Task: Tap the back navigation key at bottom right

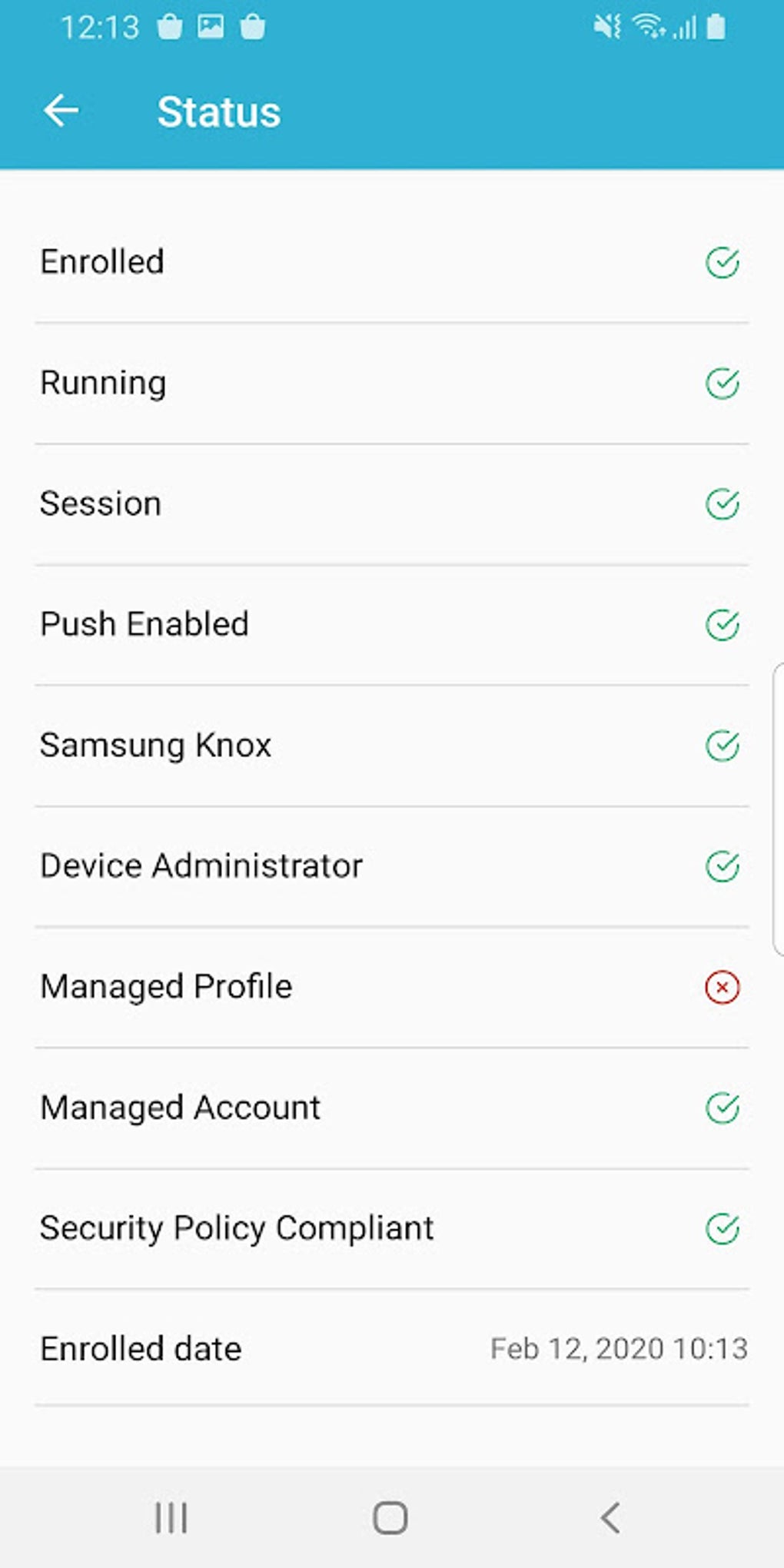Action: pyautogui.click(x=609, y=1518)
